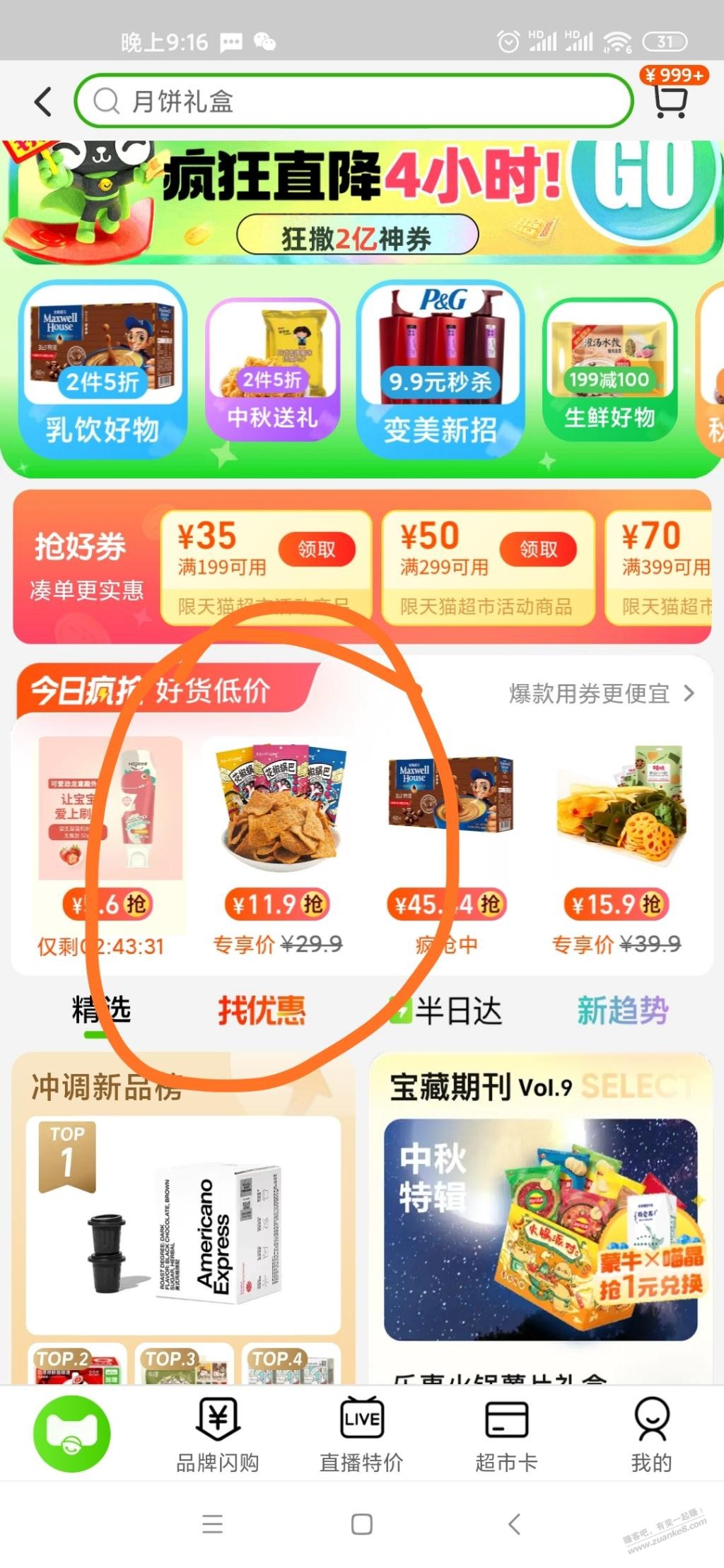
Task: Go back using the top arrow
Action: [43, 102]
